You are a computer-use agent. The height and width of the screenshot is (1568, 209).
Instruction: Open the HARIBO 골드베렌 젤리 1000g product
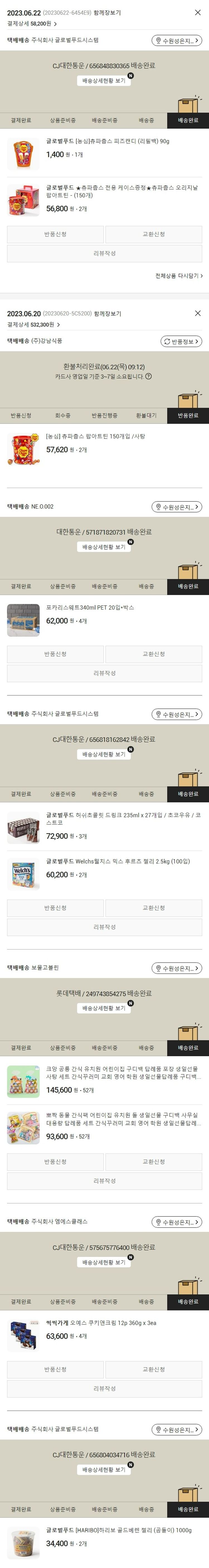point(118,1530)
